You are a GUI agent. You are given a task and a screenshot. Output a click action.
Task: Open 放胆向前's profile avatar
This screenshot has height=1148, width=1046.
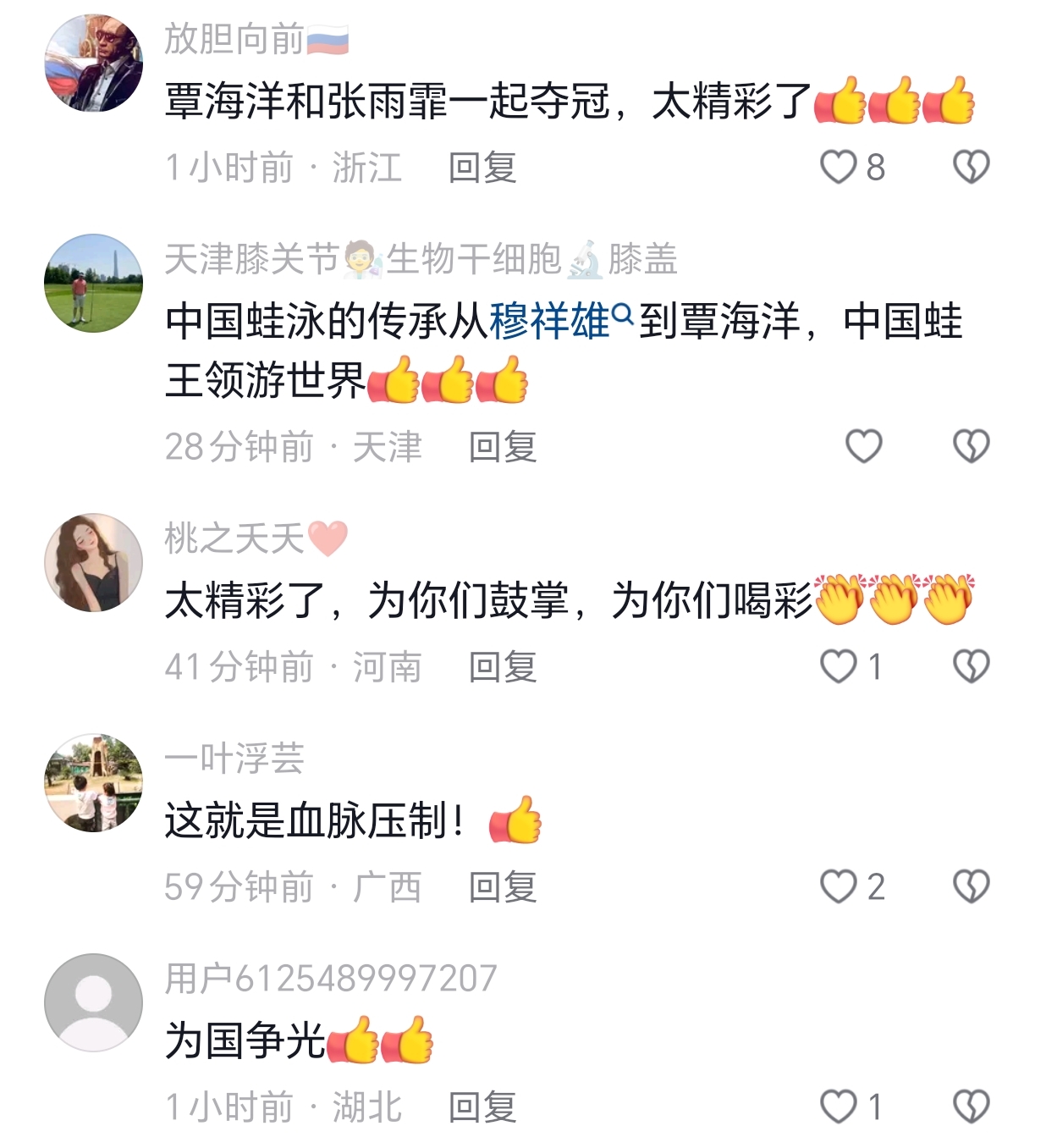point(93,63)
